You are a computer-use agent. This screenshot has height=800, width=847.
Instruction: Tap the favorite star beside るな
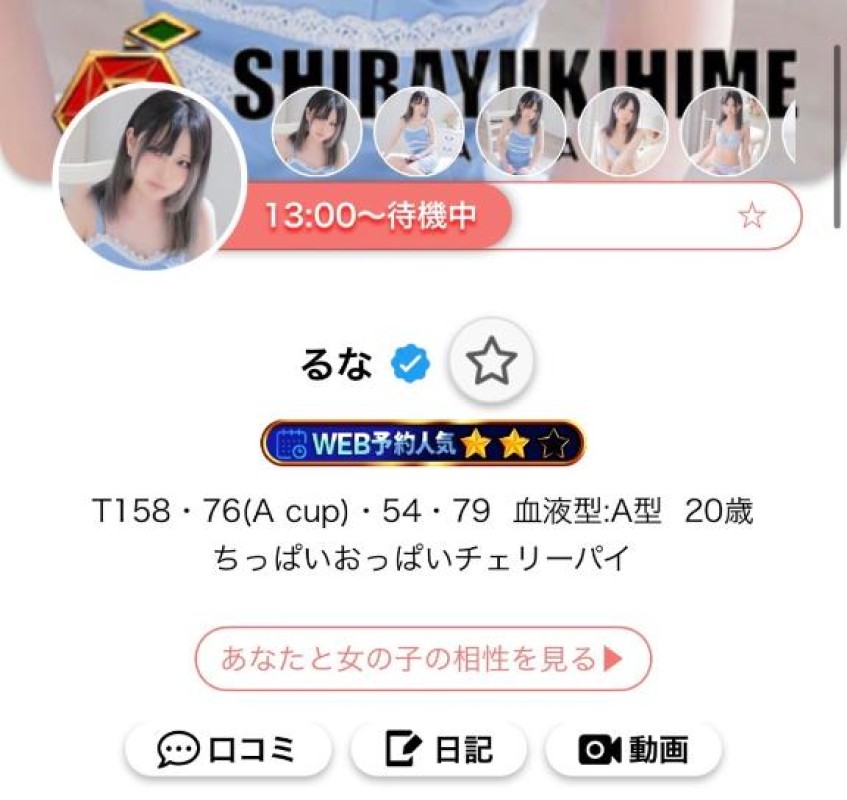491,361
